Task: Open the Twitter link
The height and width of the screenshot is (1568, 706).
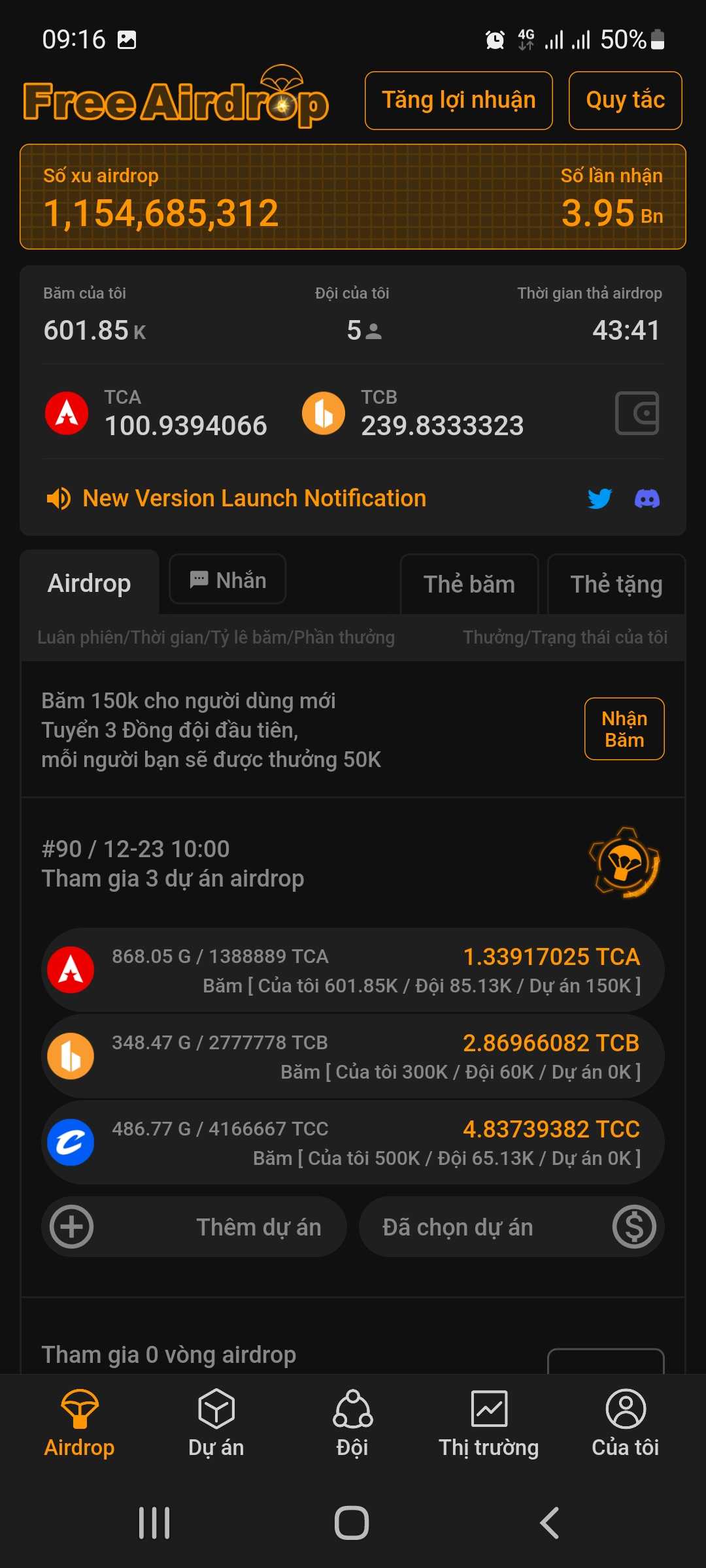Action: coord(599,499)
